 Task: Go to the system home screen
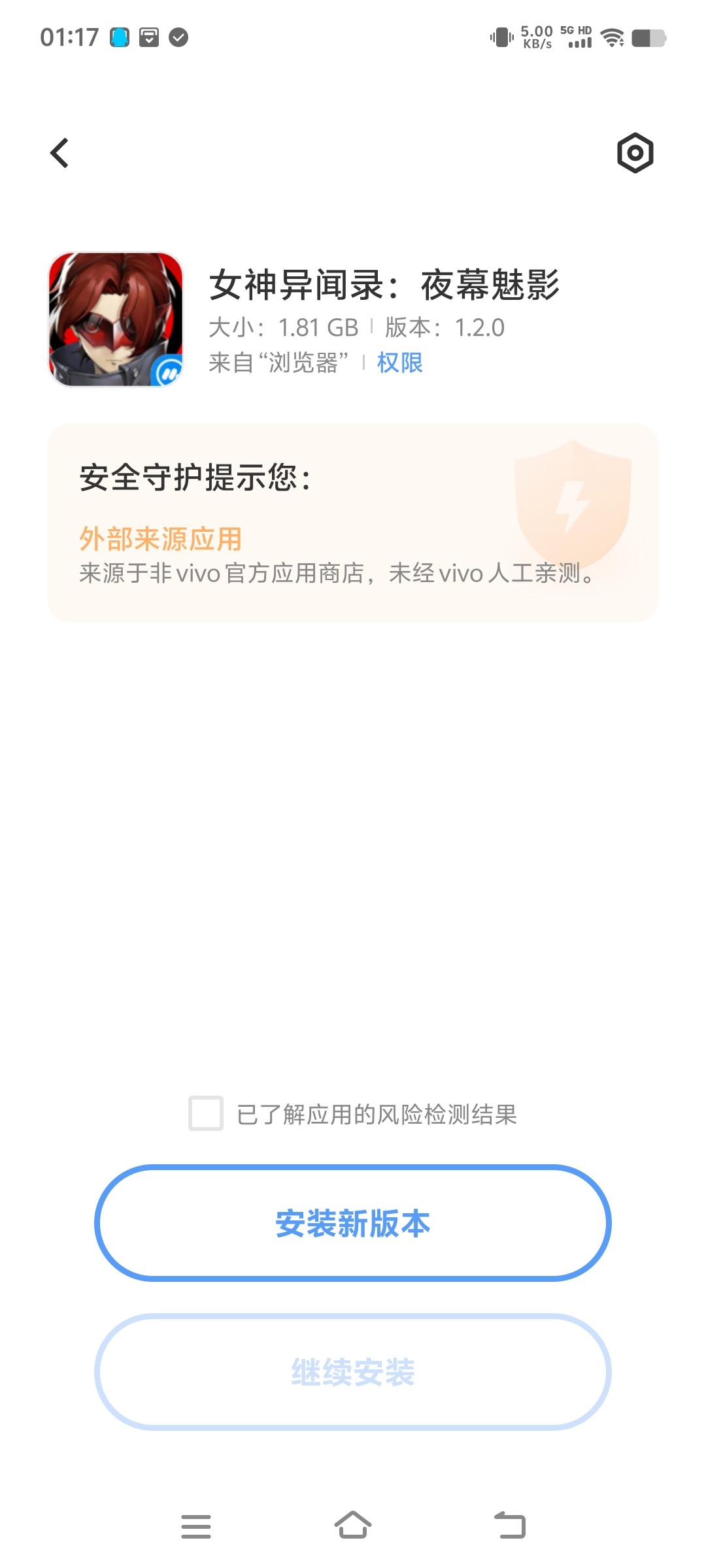[x=353, y=1526]
